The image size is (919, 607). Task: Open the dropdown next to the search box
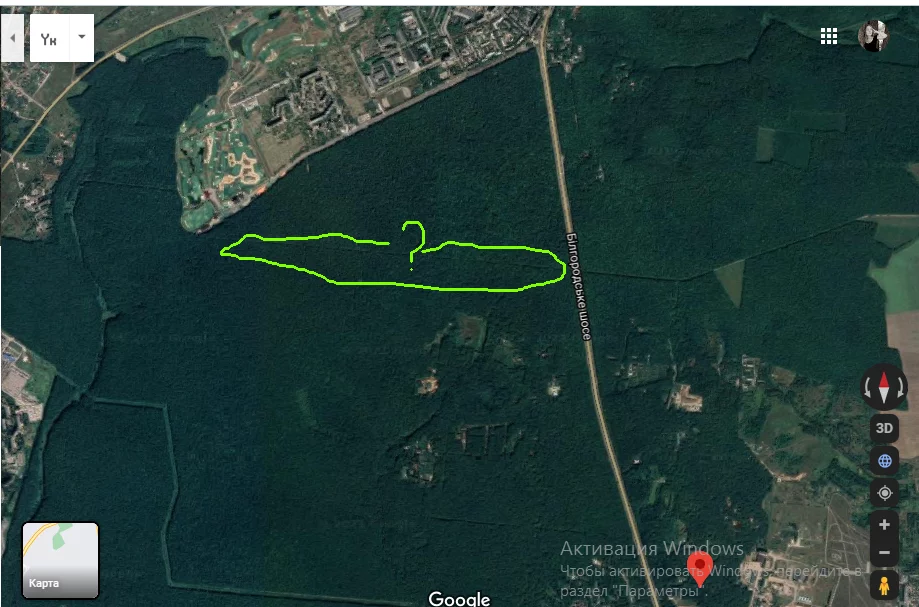click(x=81, y=37)
